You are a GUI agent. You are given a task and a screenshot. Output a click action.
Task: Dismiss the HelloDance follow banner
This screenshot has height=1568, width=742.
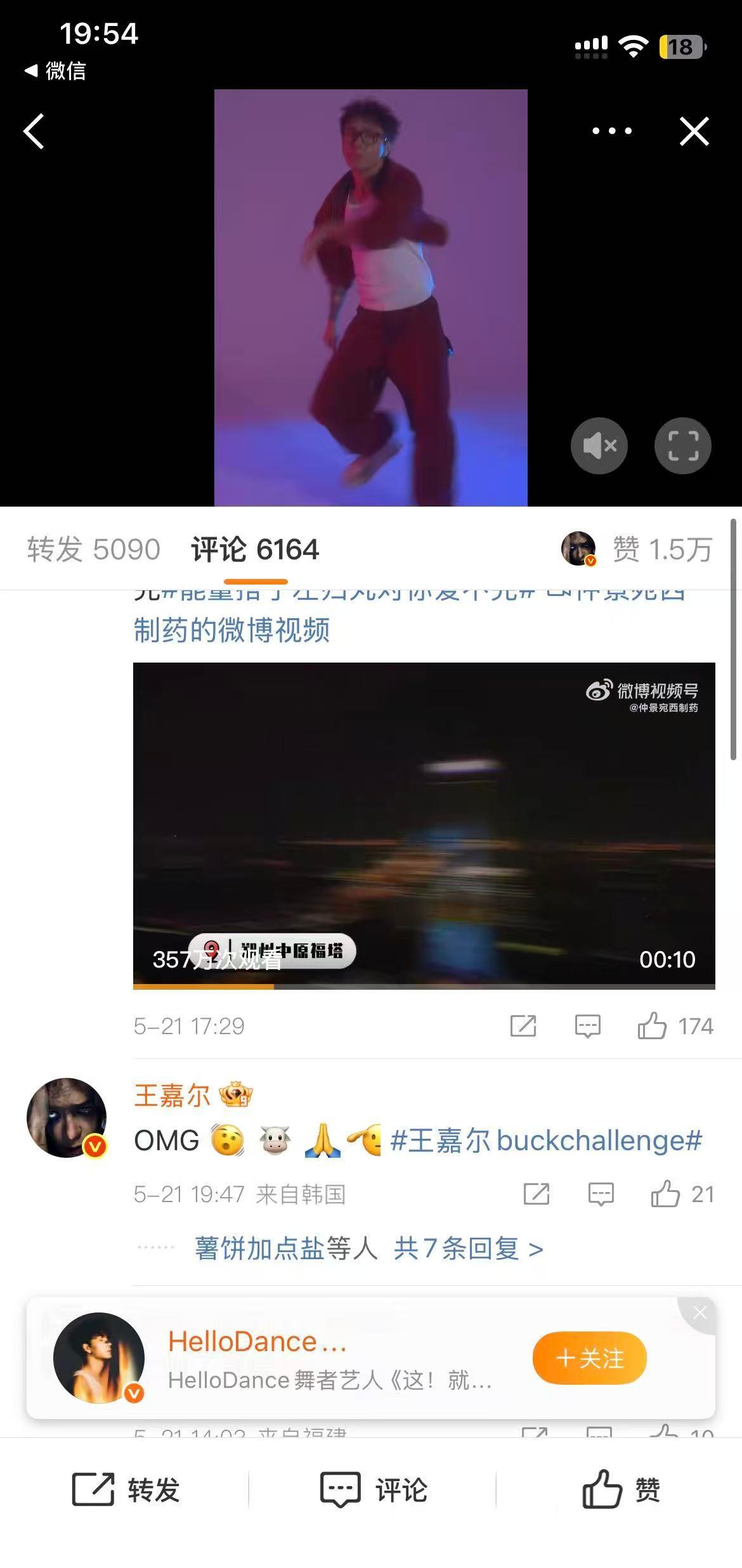click(x=700, y=1312)
